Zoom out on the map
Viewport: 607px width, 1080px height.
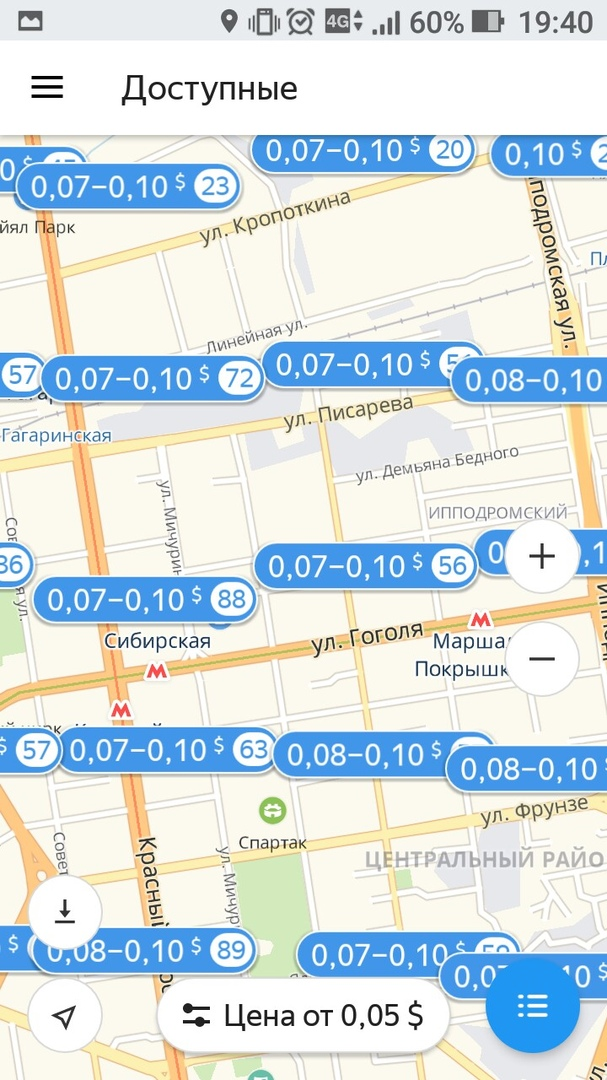(542, 659)
